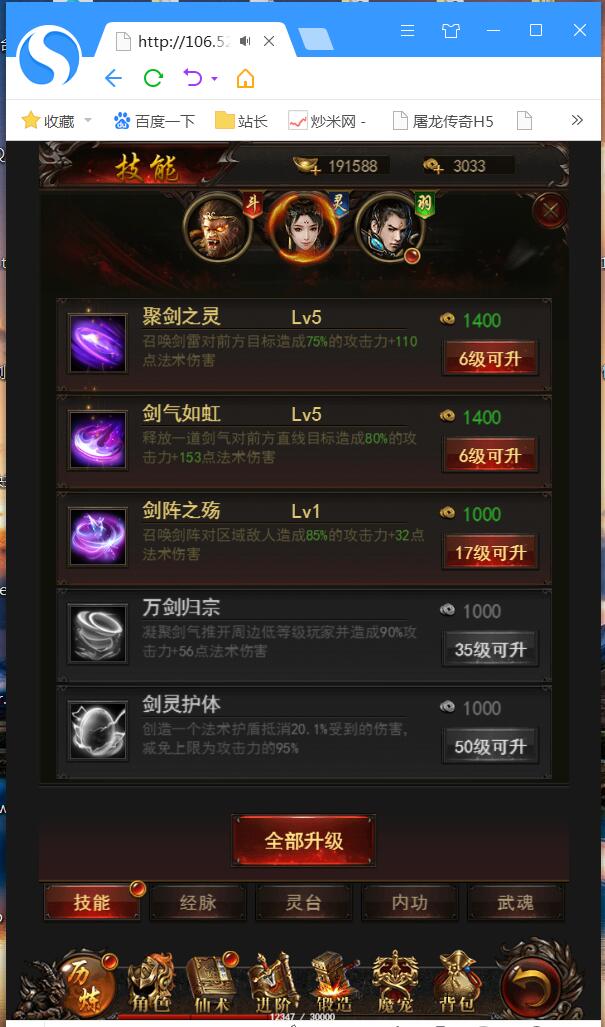This screenshot has height=1027, width=605.
Task: Switch to the 内功 tab
Action: point(410,903)
